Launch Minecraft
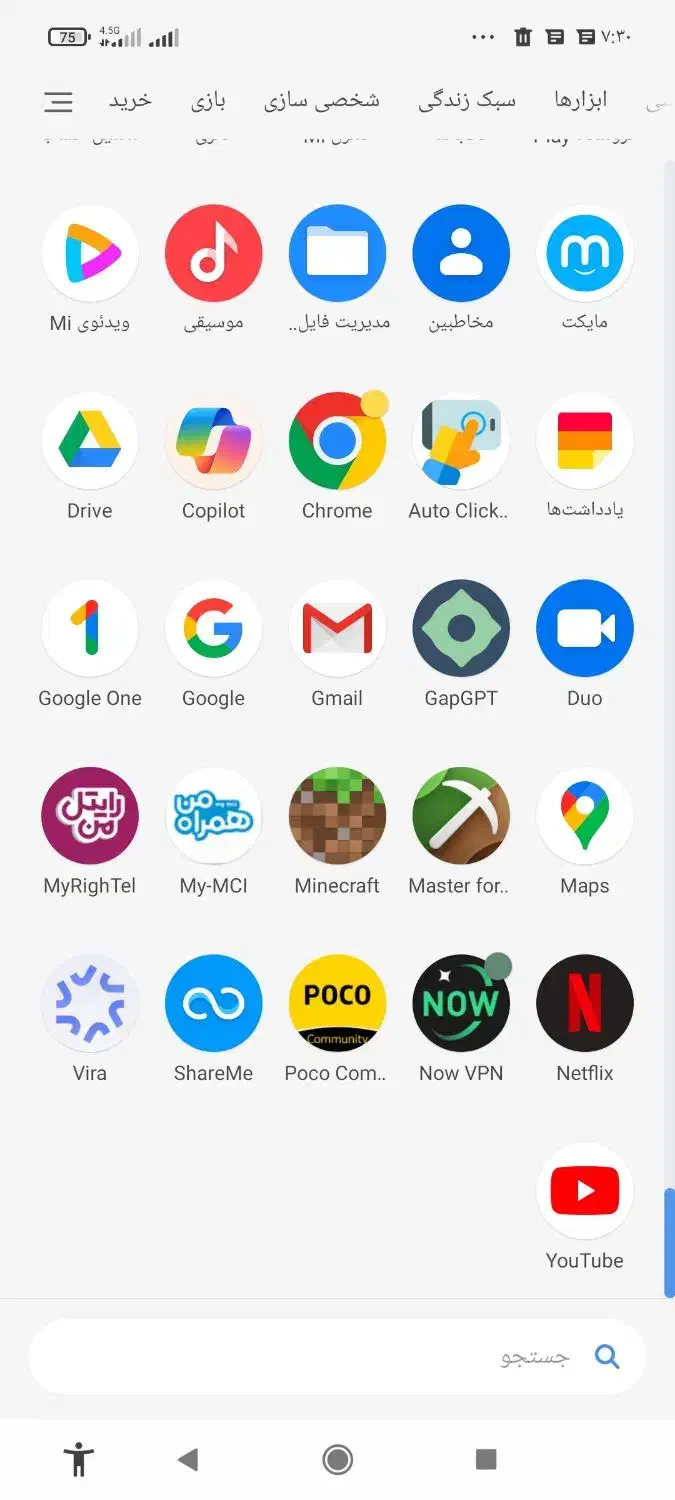675x1500 pixels. tap(337, 817)
